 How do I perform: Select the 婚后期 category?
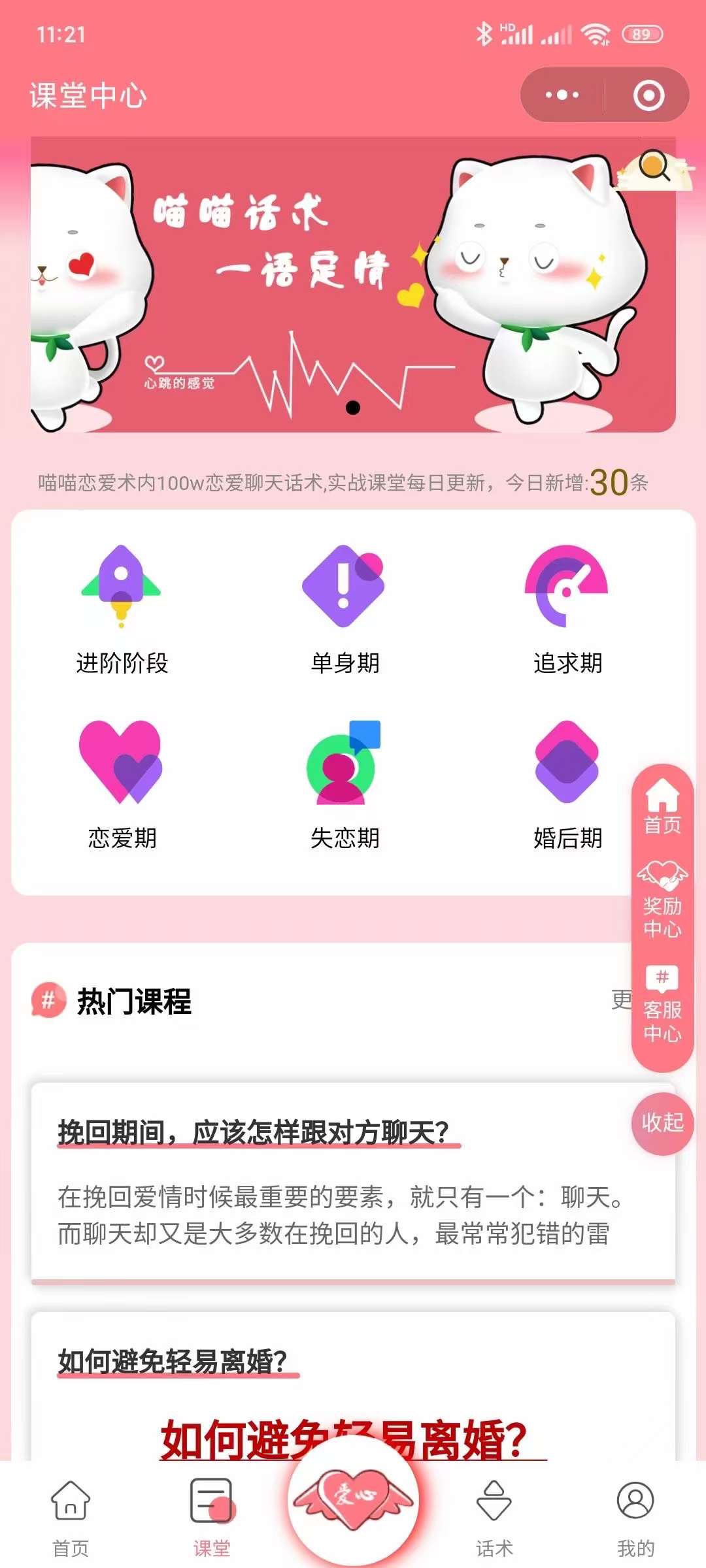(x=567, y=784)
